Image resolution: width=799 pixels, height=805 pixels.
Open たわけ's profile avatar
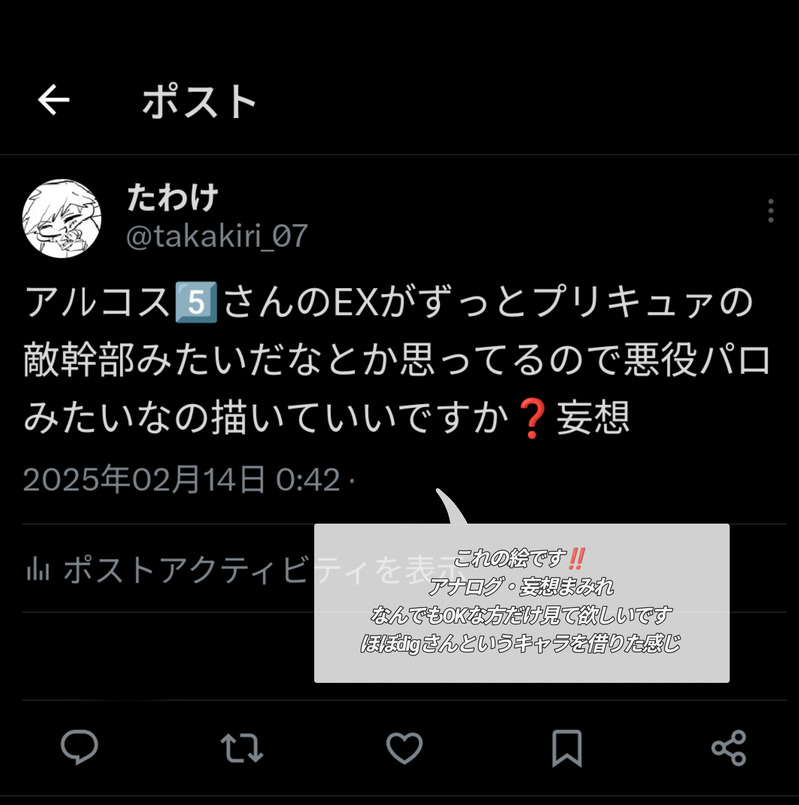[62, 219]
